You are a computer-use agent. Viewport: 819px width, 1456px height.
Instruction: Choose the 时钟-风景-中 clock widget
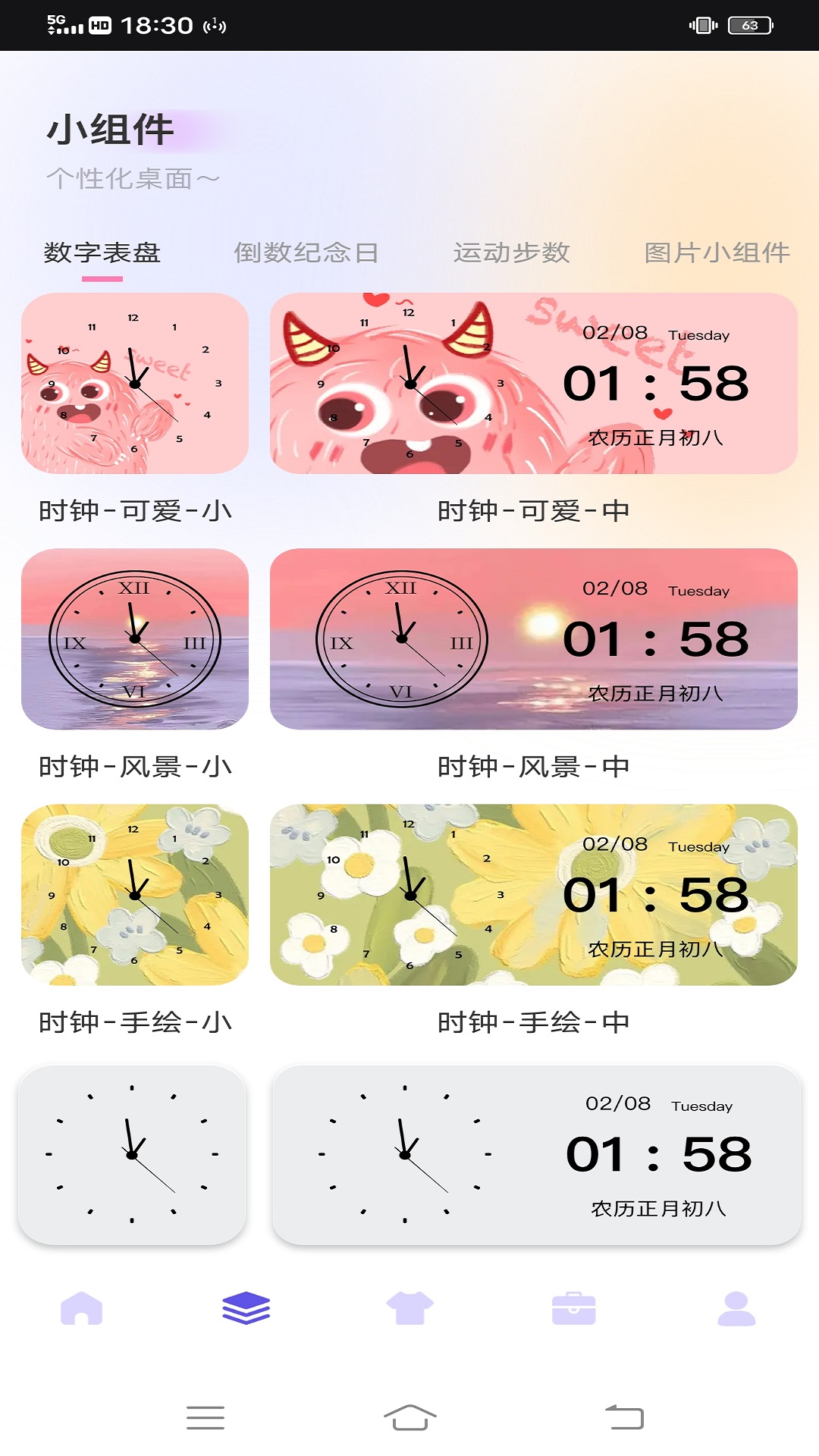tap(533, 639)
